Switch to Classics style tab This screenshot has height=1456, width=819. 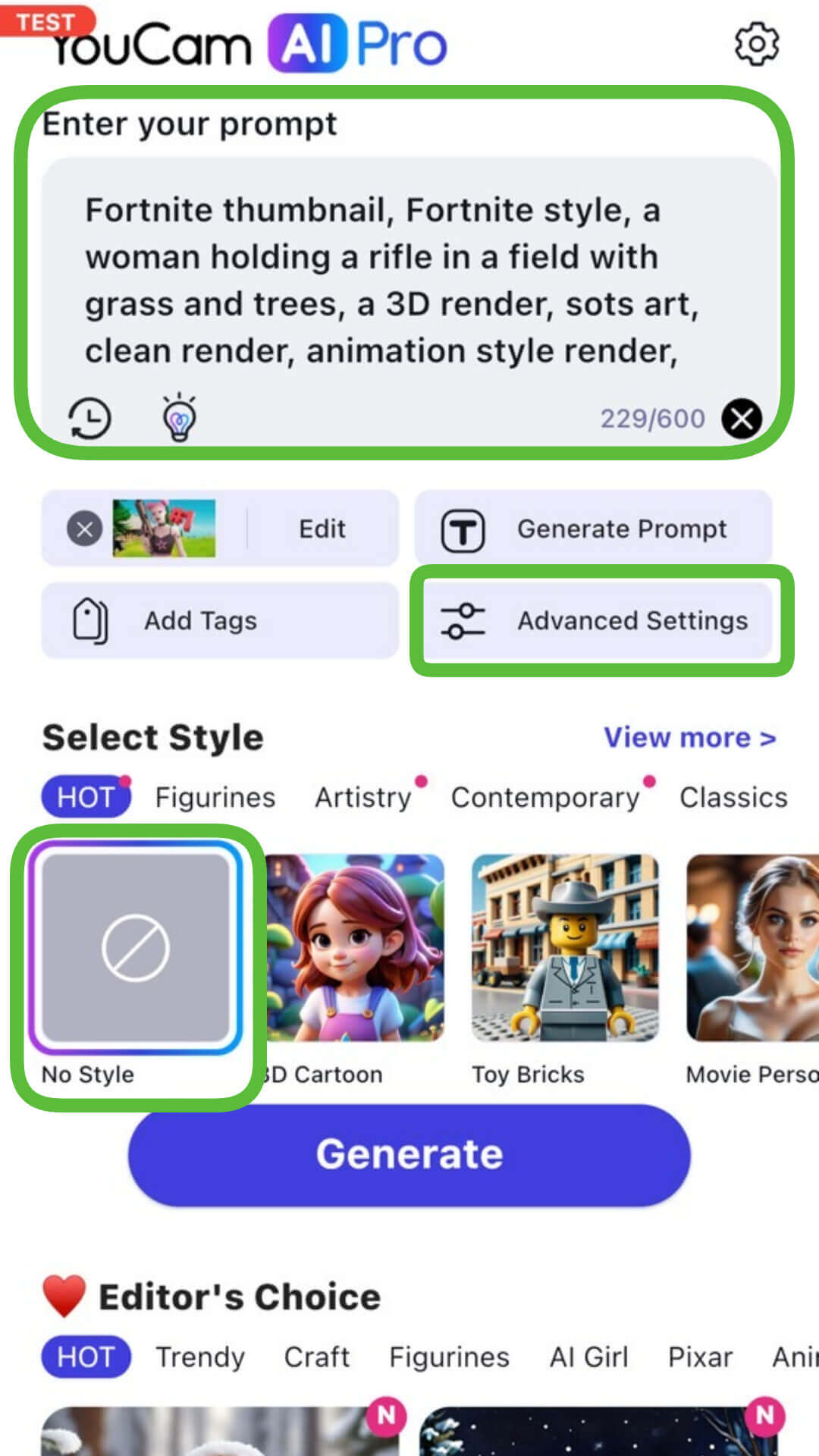click(733, 797)
